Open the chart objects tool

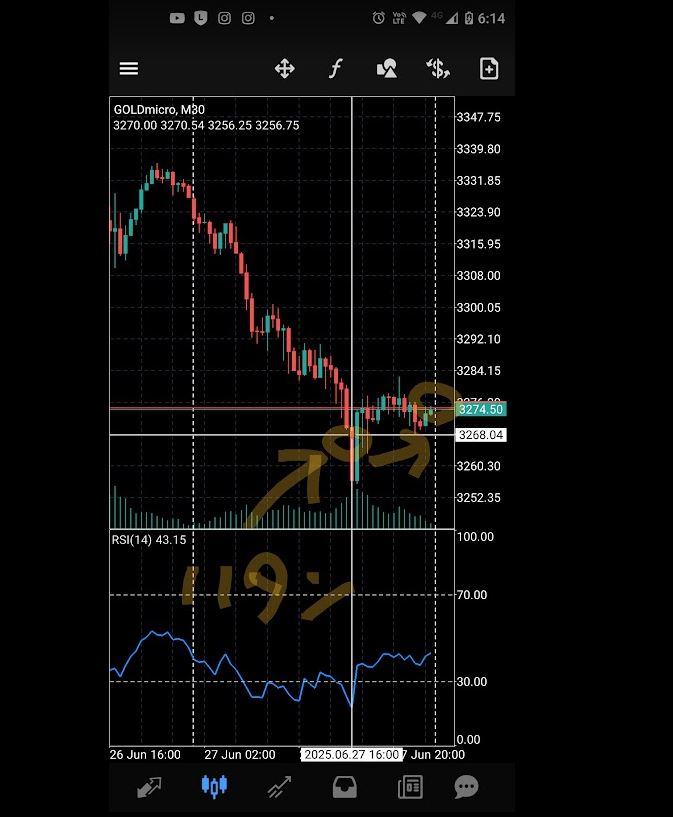point(387,69)
